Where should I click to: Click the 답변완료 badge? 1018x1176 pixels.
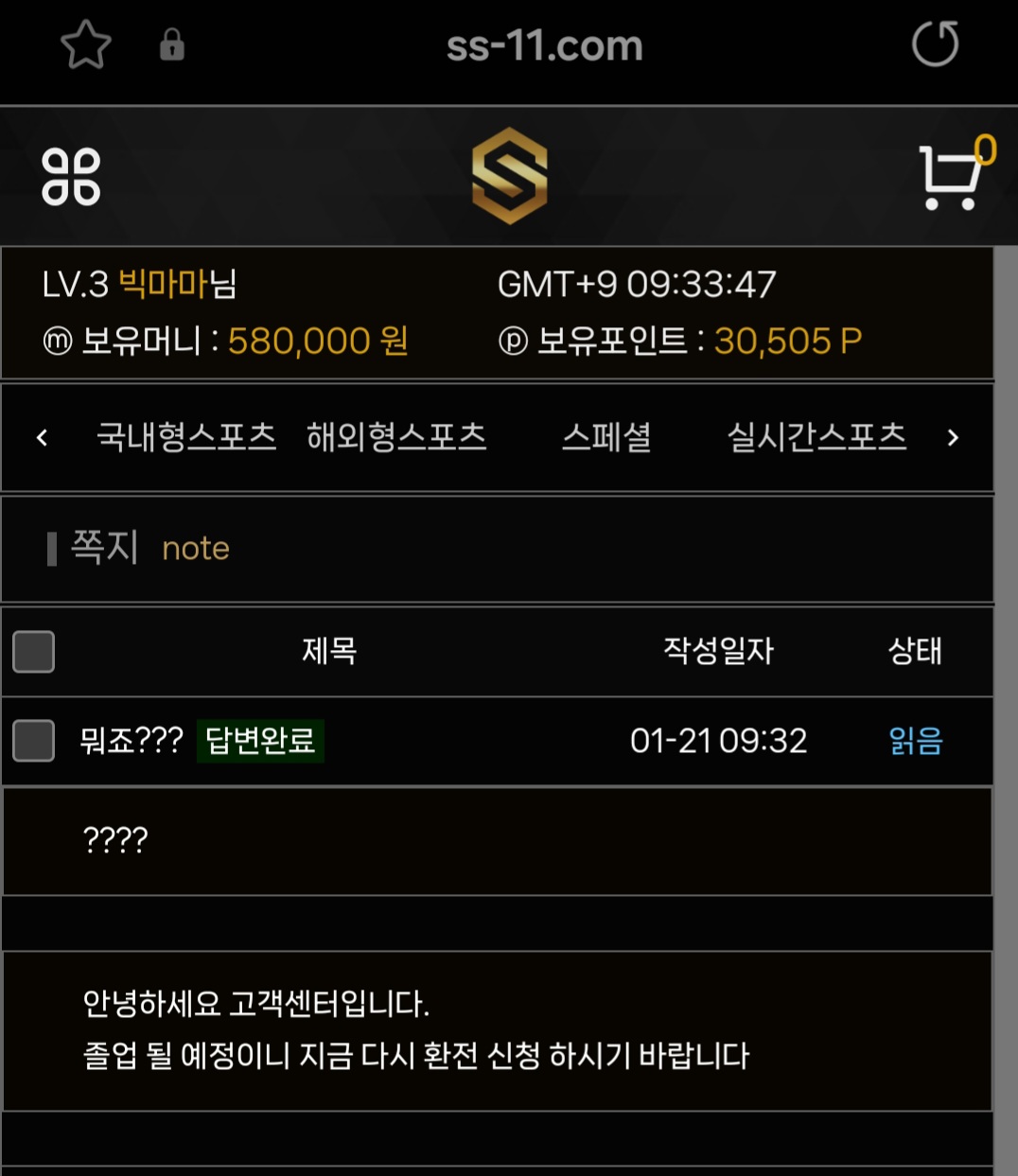pos(259,742)
